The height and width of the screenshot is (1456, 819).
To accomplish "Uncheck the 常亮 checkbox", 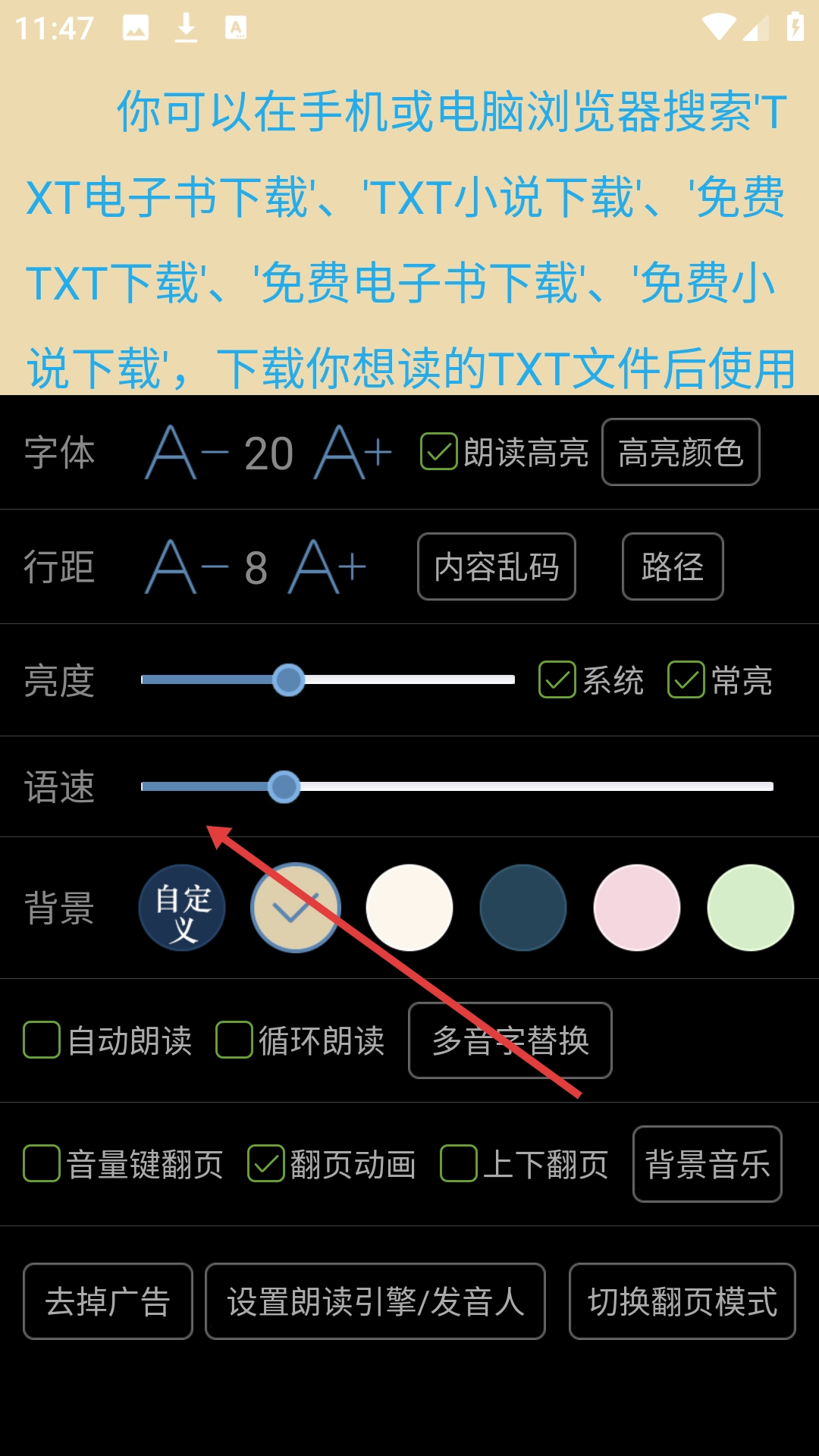I will [x=686, y=679].
